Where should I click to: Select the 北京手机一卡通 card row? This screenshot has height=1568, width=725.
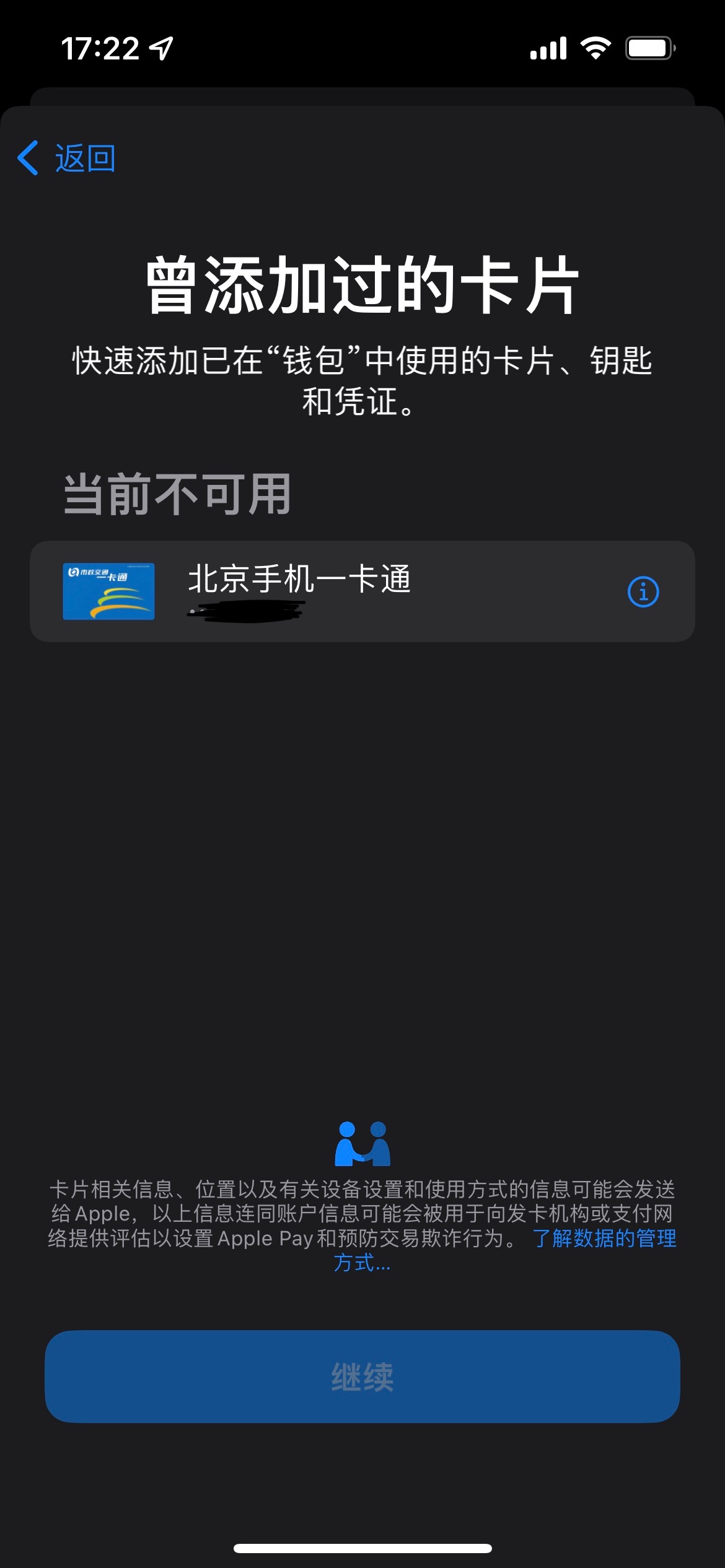tap(347, 591)
